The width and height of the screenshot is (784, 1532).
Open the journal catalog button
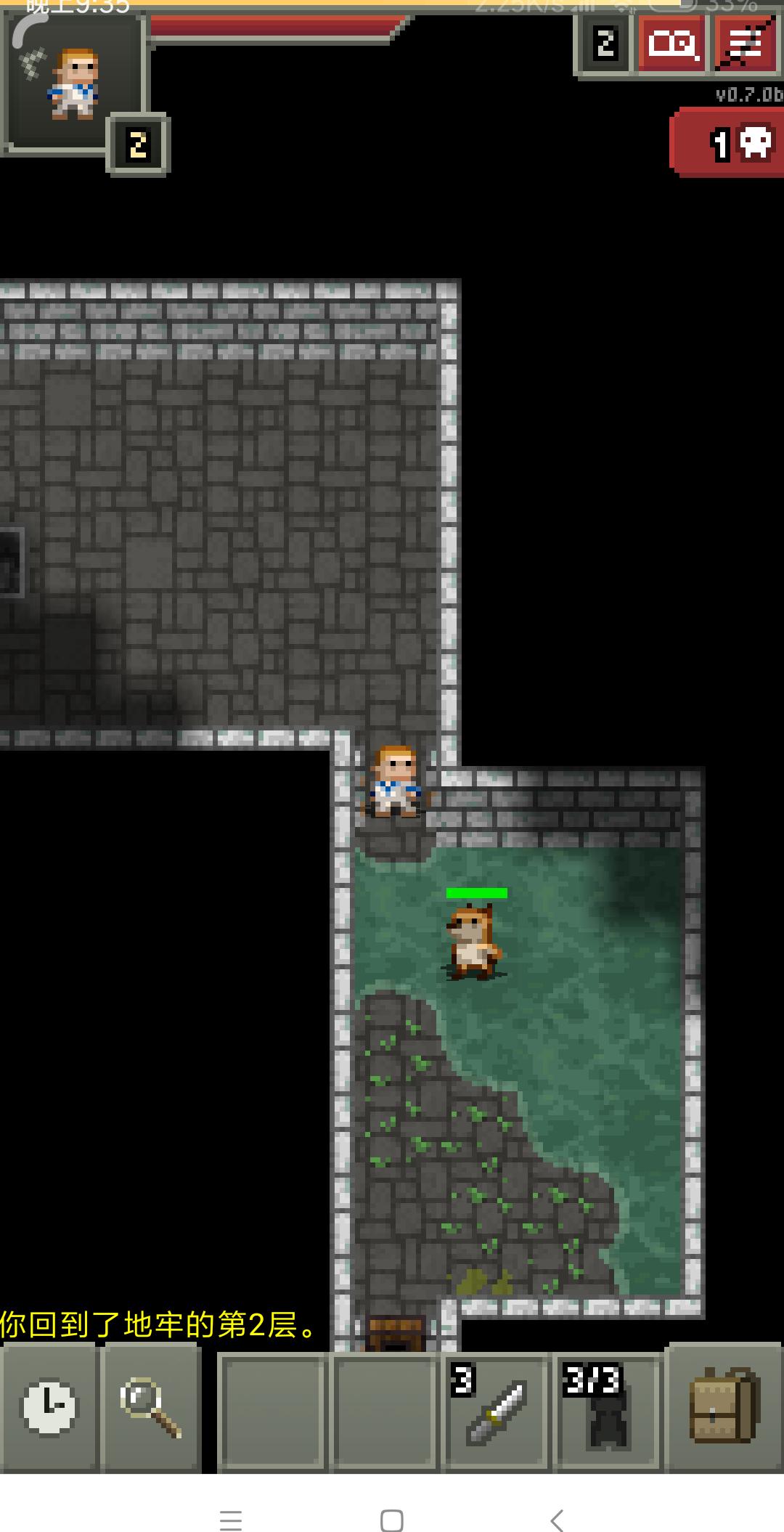pos(672,45)
